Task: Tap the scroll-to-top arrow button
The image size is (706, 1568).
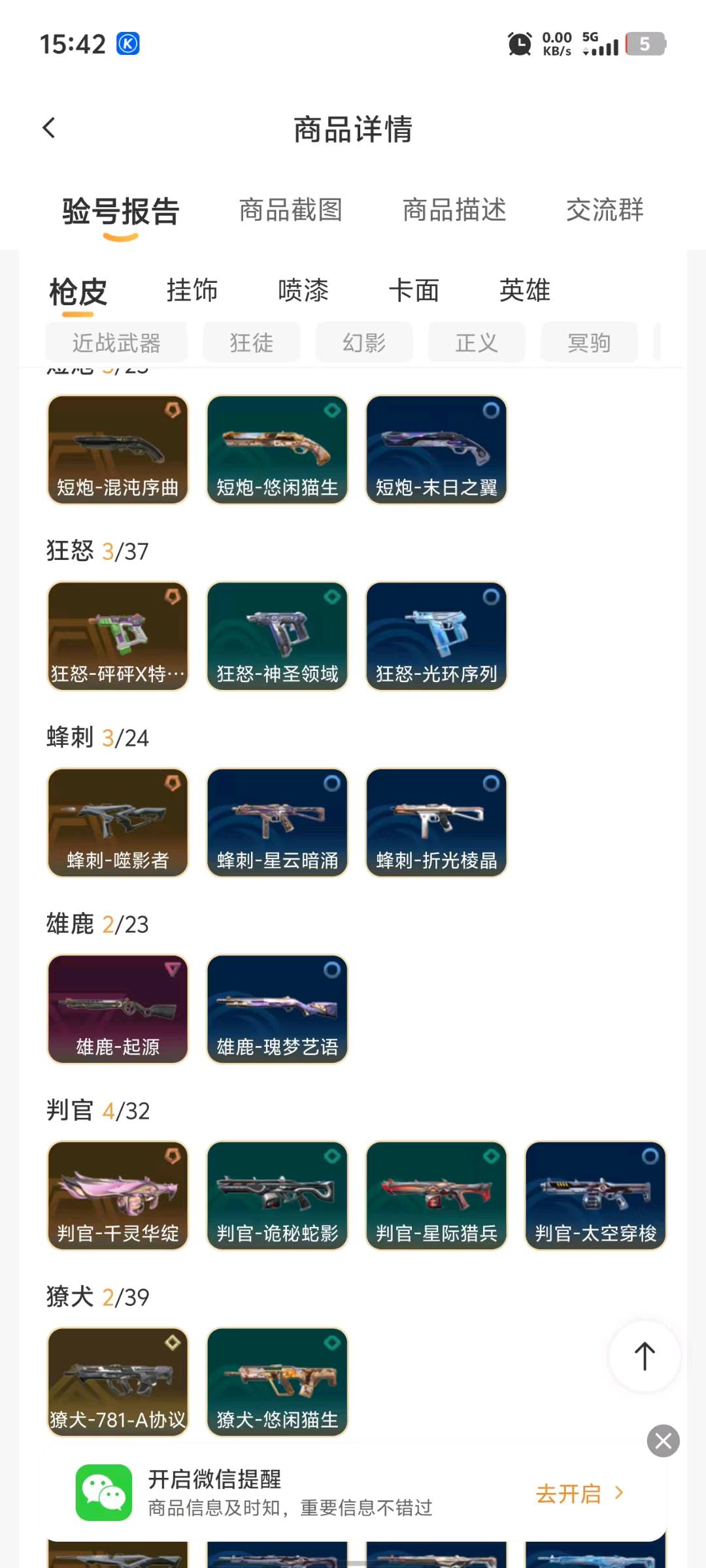Action: coord(645,1356)
